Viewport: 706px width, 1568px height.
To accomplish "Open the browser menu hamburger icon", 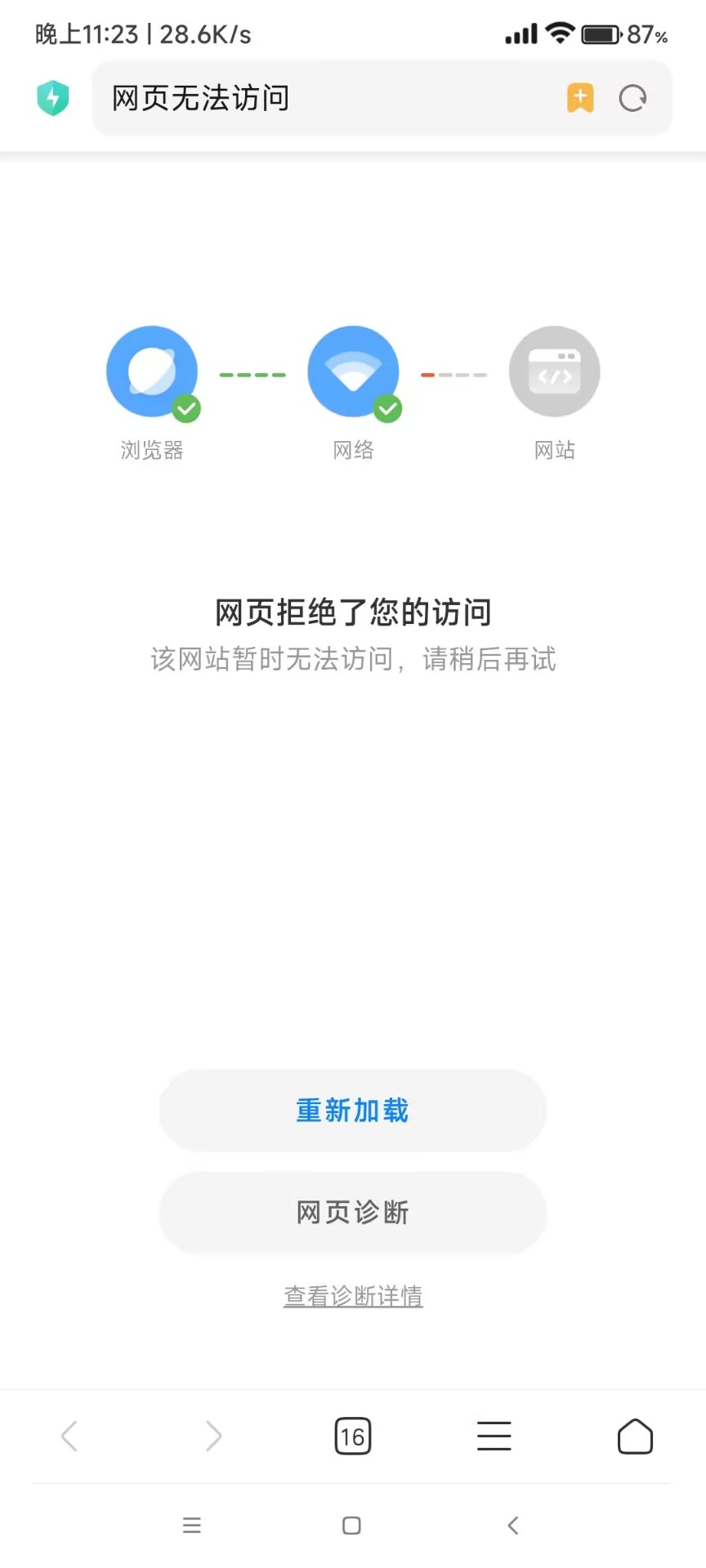I will (x=494, y=1437).
